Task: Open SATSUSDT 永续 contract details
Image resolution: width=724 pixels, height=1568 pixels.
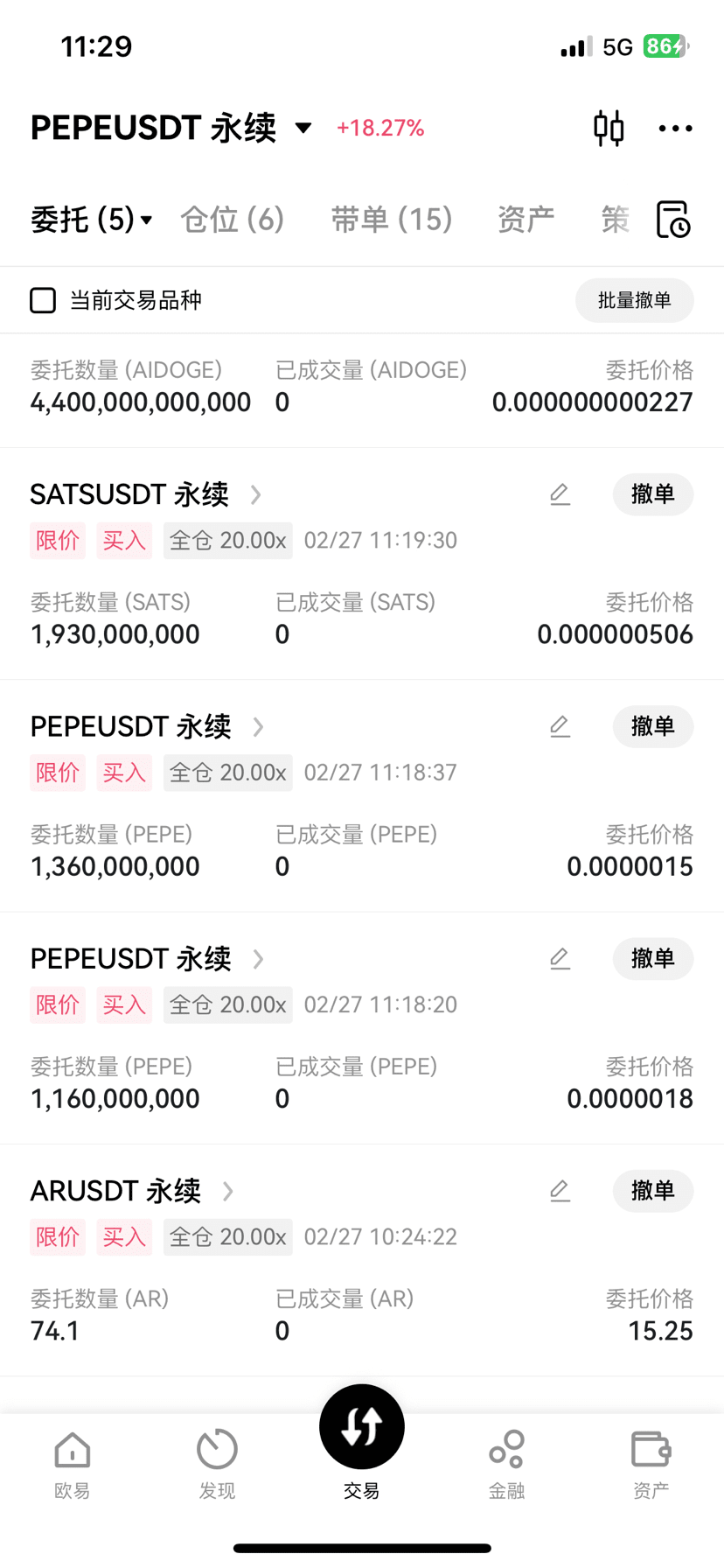Action: 145,494
